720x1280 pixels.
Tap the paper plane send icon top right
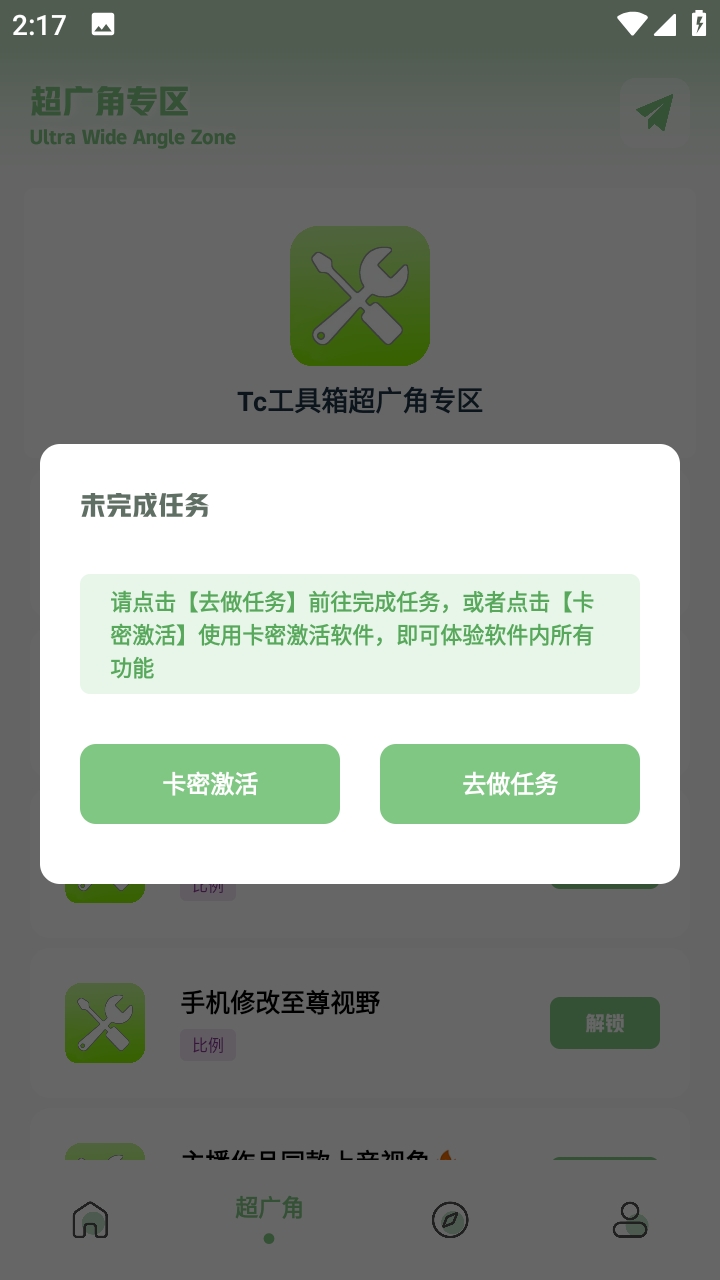tap(655, 113)
